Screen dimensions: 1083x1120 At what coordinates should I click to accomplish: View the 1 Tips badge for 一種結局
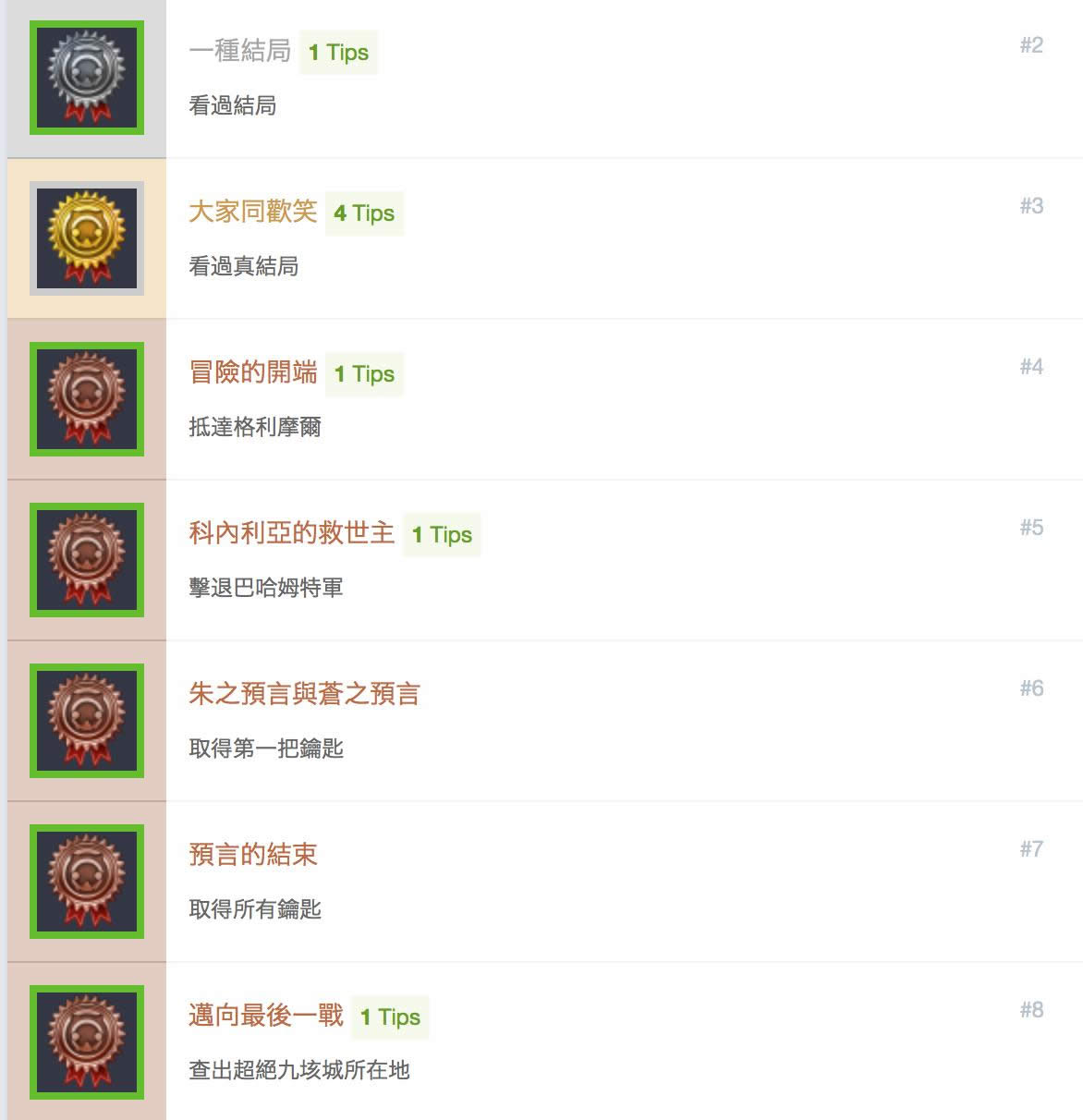pos(338,53)
